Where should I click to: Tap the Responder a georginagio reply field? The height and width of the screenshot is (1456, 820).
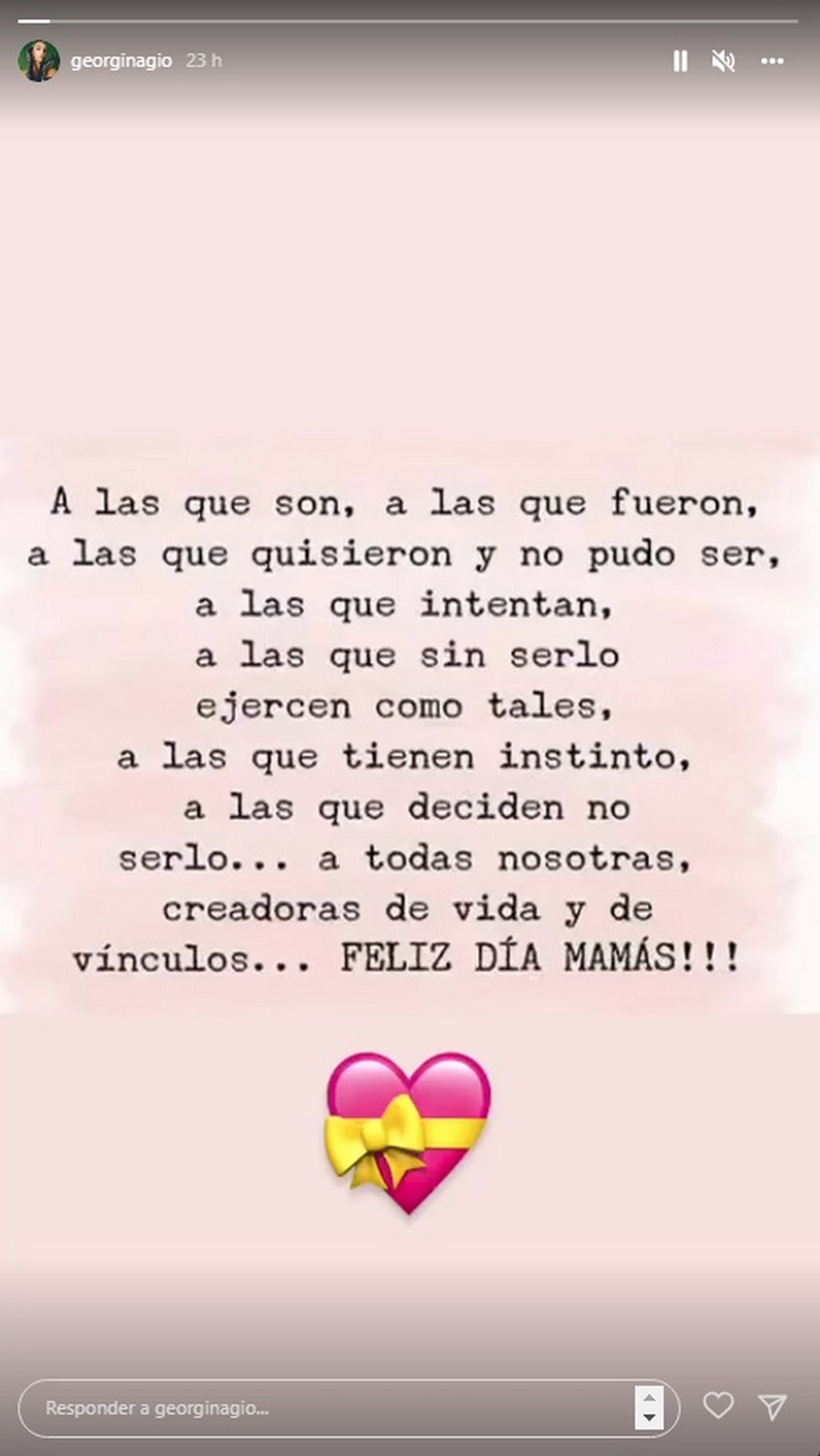[x=320, y=1408]
